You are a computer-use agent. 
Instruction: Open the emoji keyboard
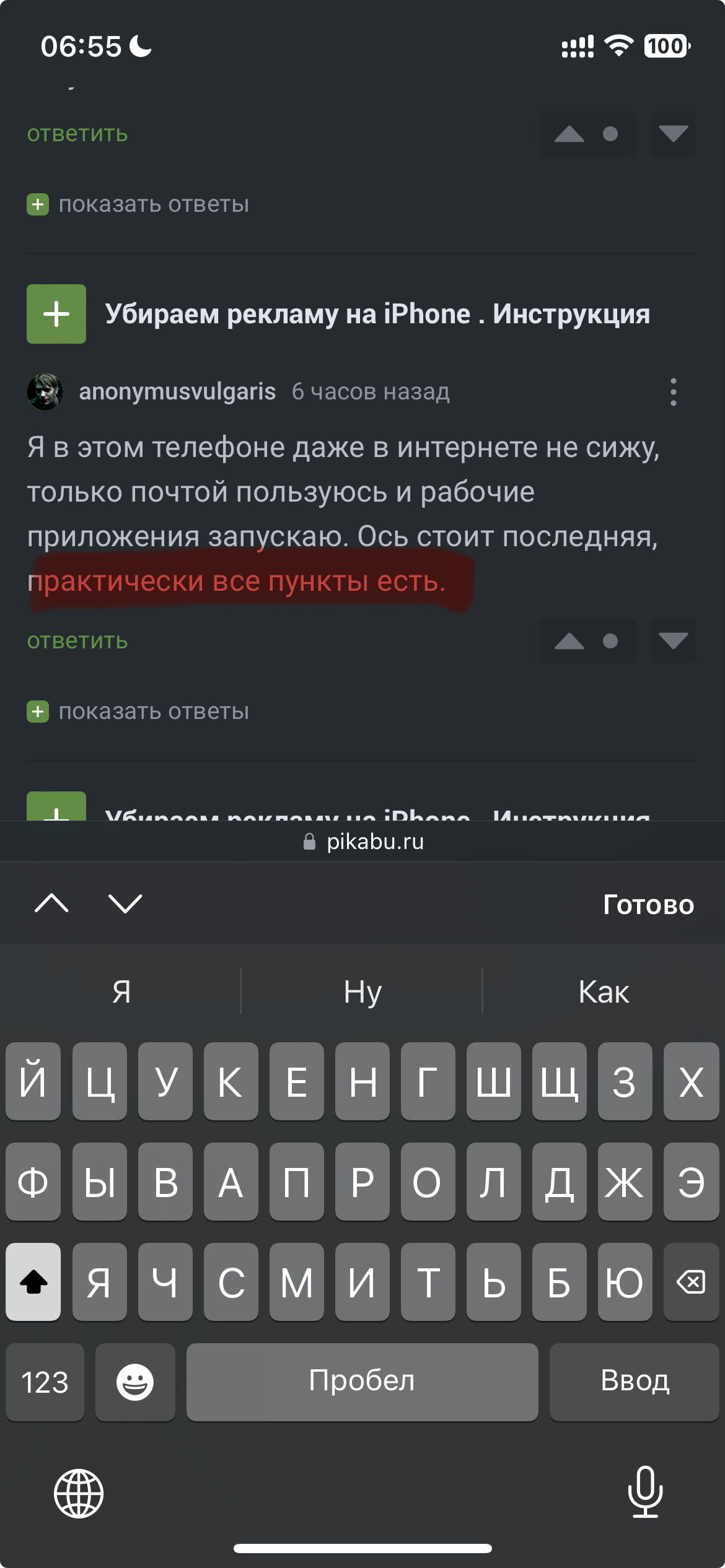[x=135, y=1382]
